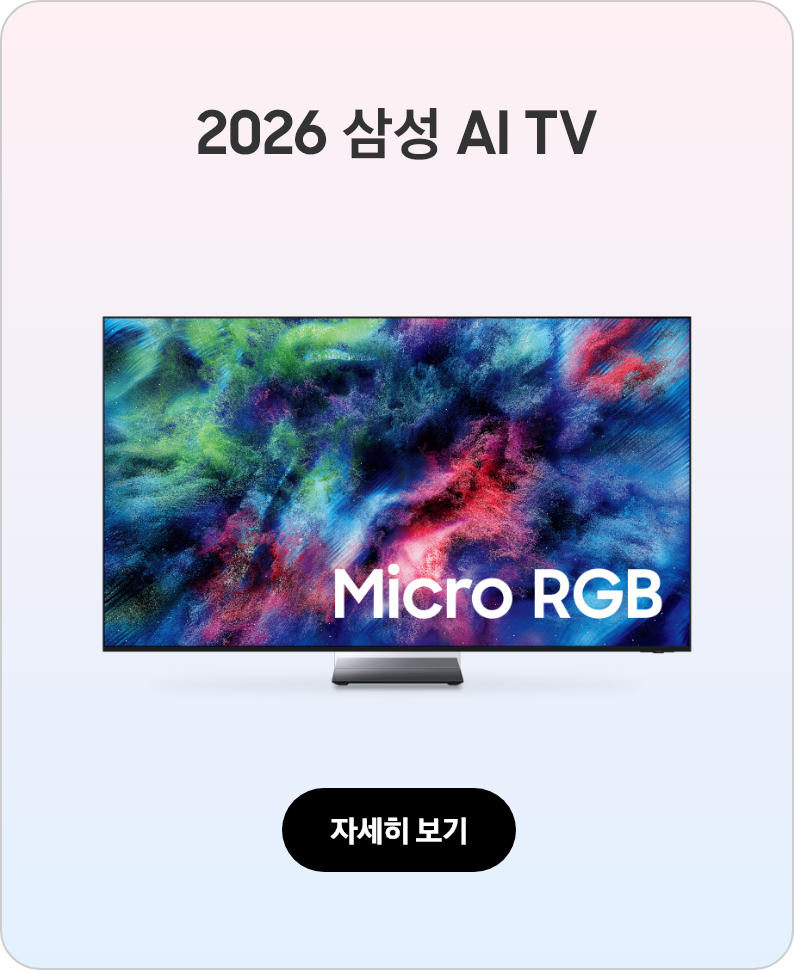Image resolution: width=794 pixels, height=970 pixels.
Task: Click the TV stand in the image
Action: click(397, 672)
